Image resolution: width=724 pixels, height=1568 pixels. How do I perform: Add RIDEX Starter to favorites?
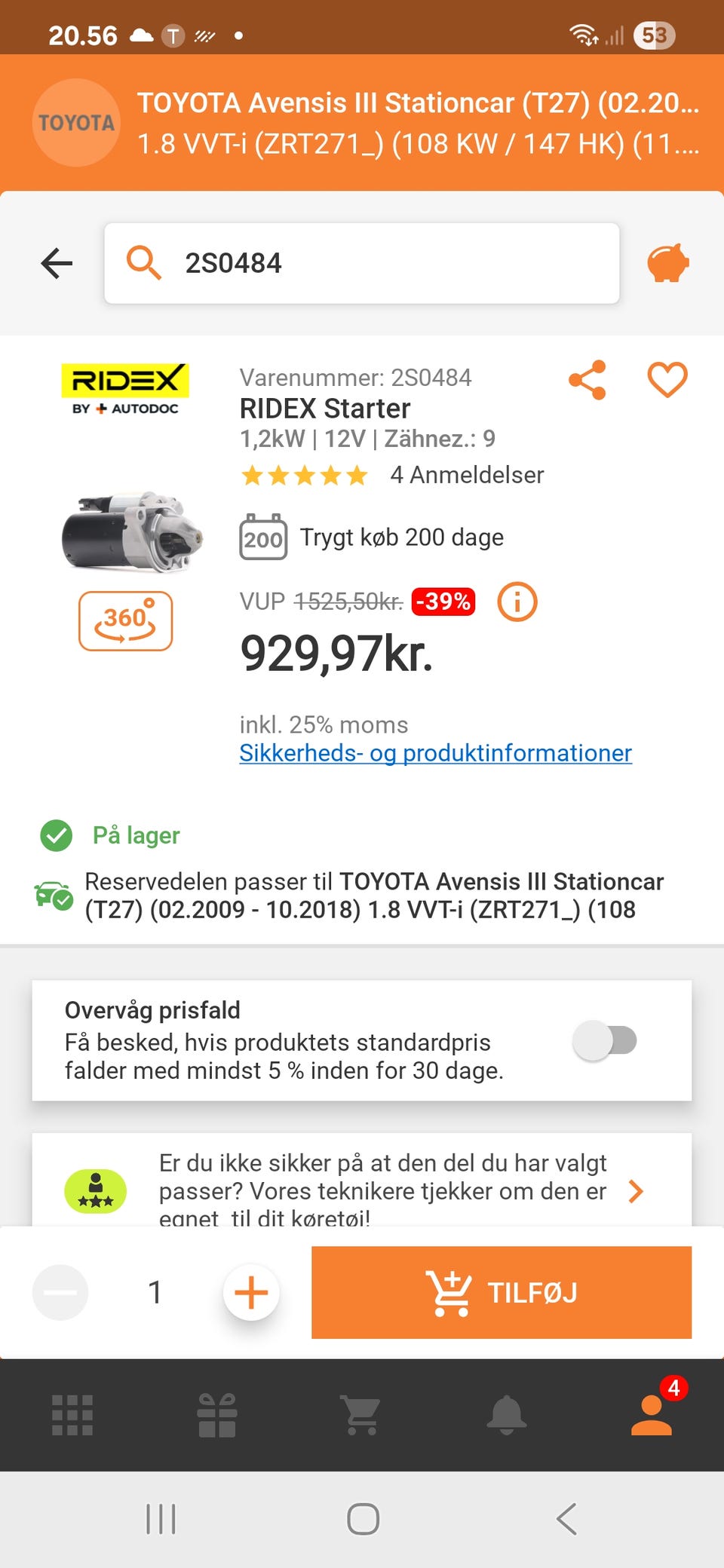click(667, 379)
